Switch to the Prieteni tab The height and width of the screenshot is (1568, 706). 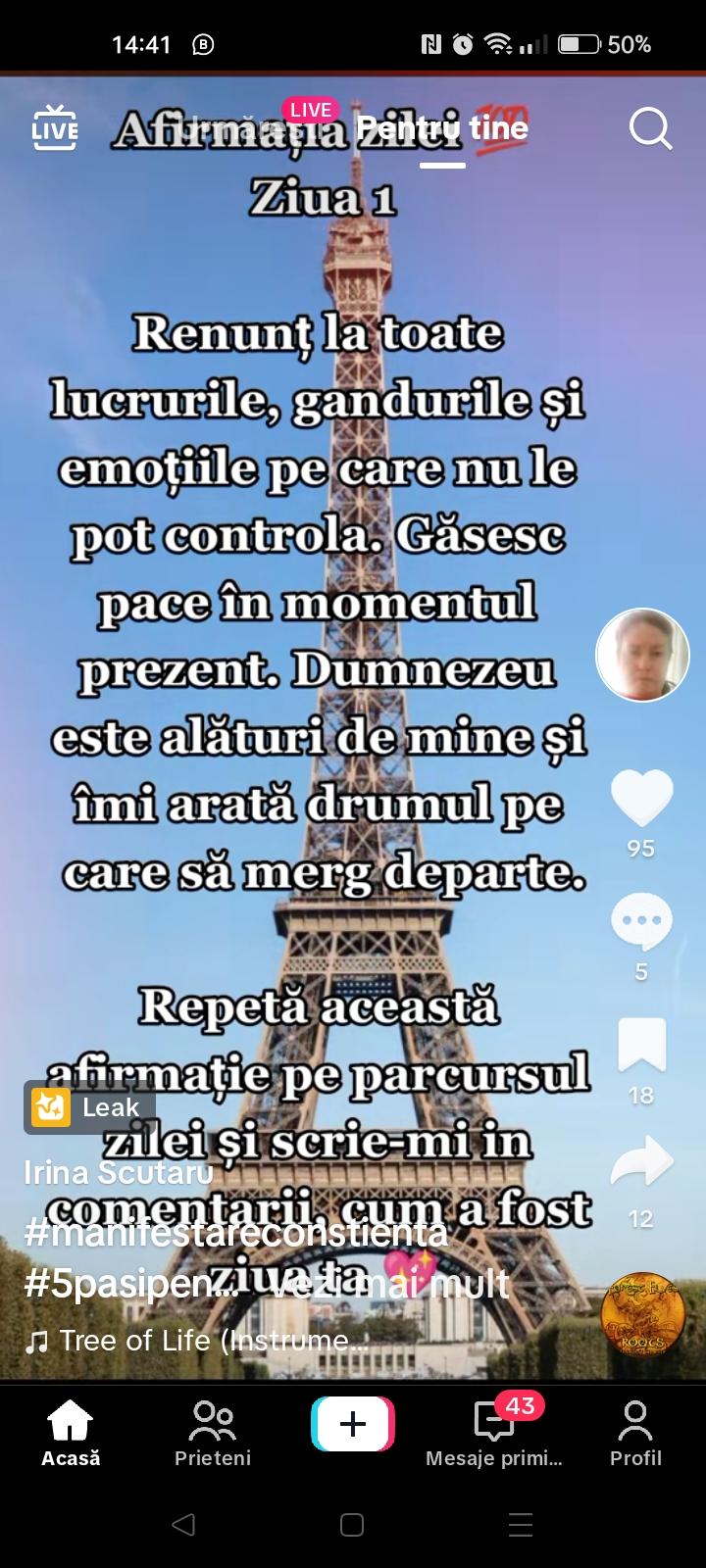point(213,1432)
